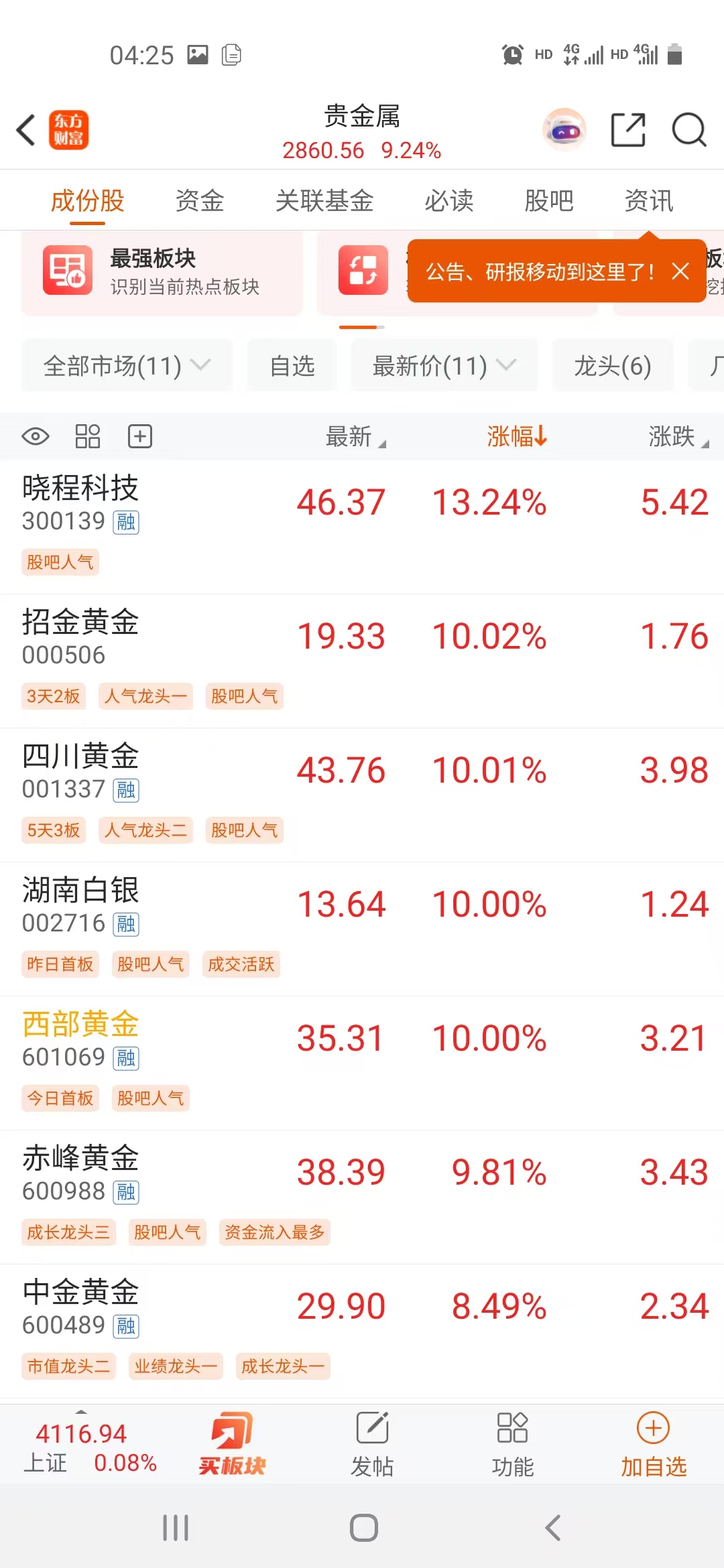
Task: Open the 最强板块 card
Action: tap(162, 271)
